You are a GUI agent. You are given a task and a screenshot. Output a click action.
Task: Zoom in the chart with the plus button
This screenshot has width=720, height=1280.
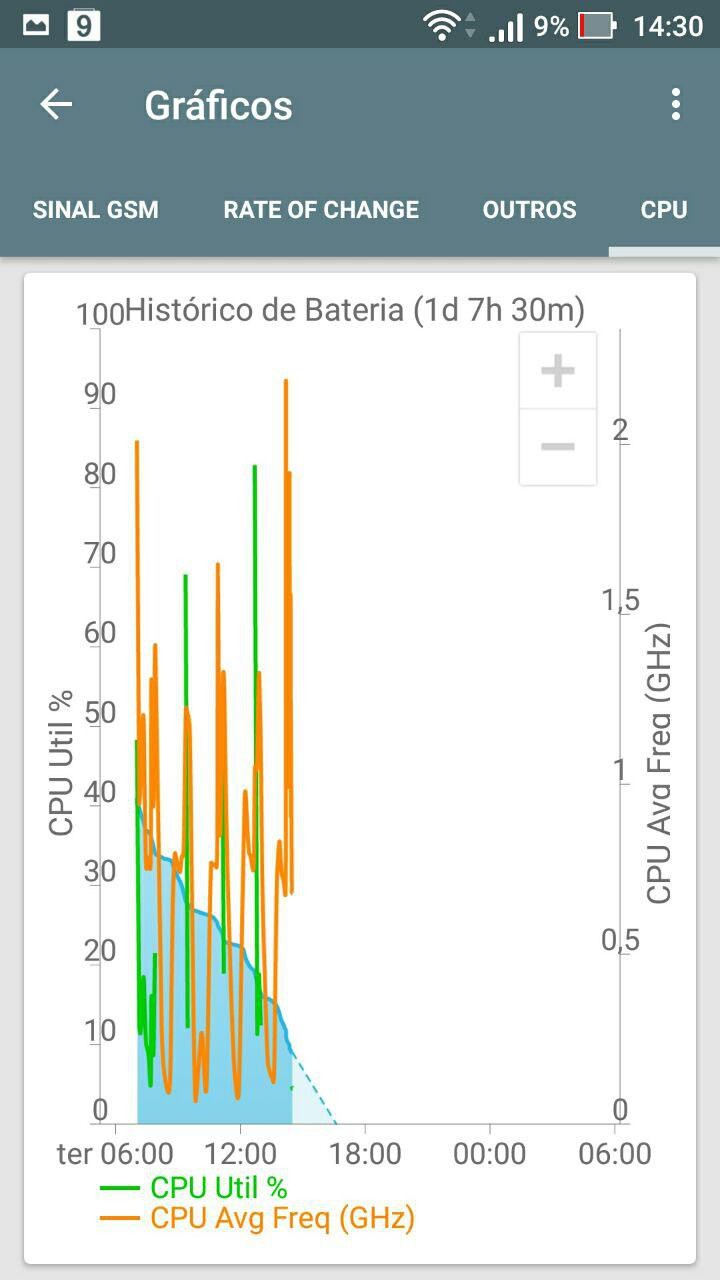point(558,371)
